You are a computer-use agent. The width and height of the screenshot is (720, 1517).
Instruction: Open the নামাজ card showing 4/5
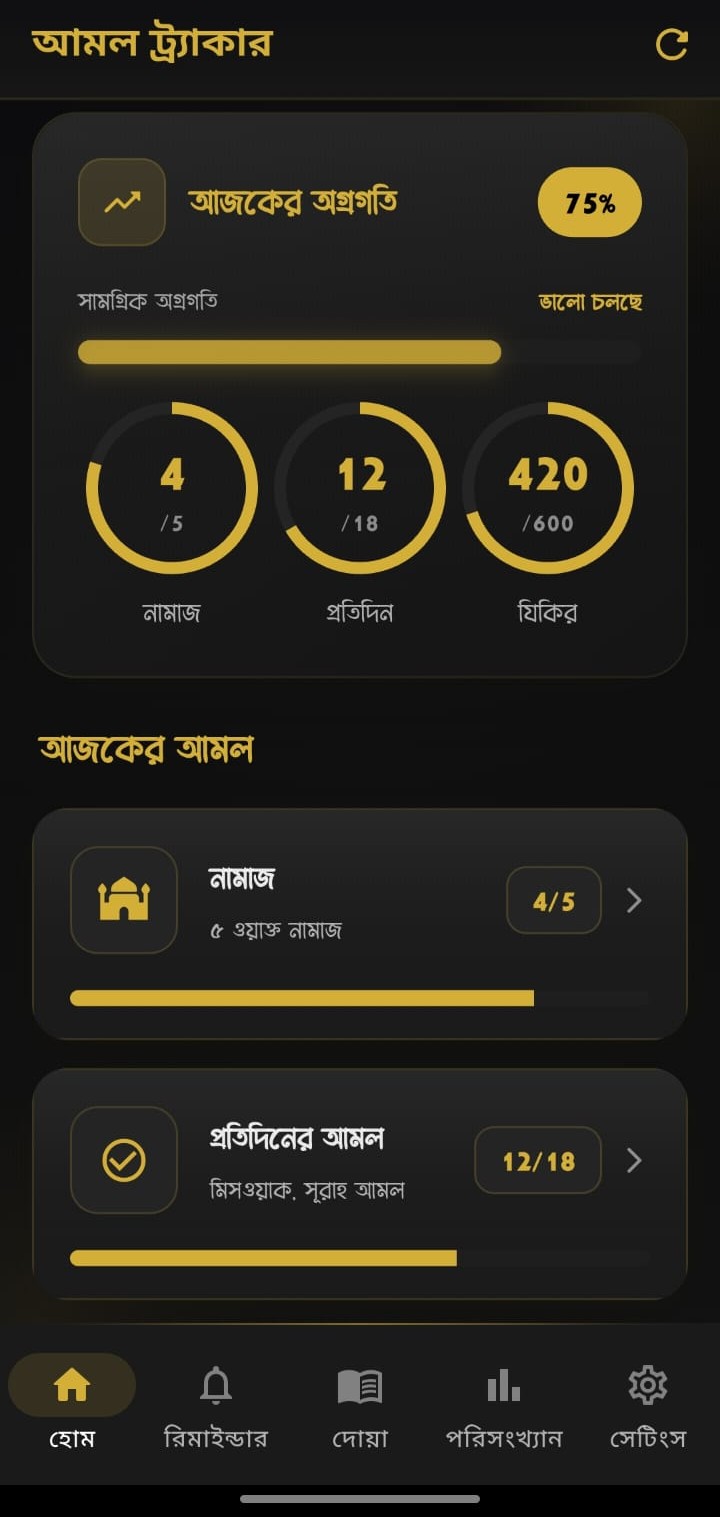click(359, 923)
